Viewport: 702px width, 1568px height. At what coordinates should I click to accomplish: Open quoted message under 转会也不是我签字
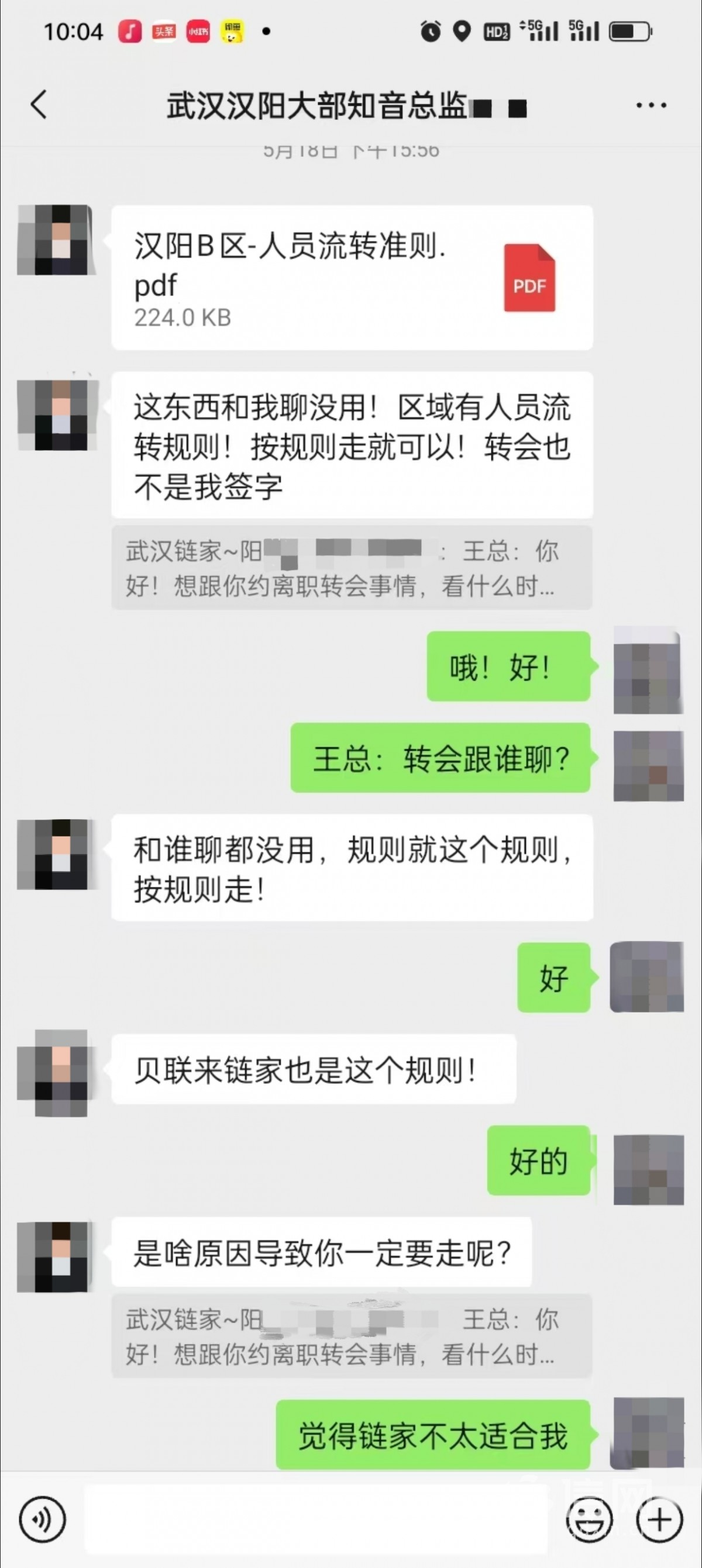click(352, 568)
